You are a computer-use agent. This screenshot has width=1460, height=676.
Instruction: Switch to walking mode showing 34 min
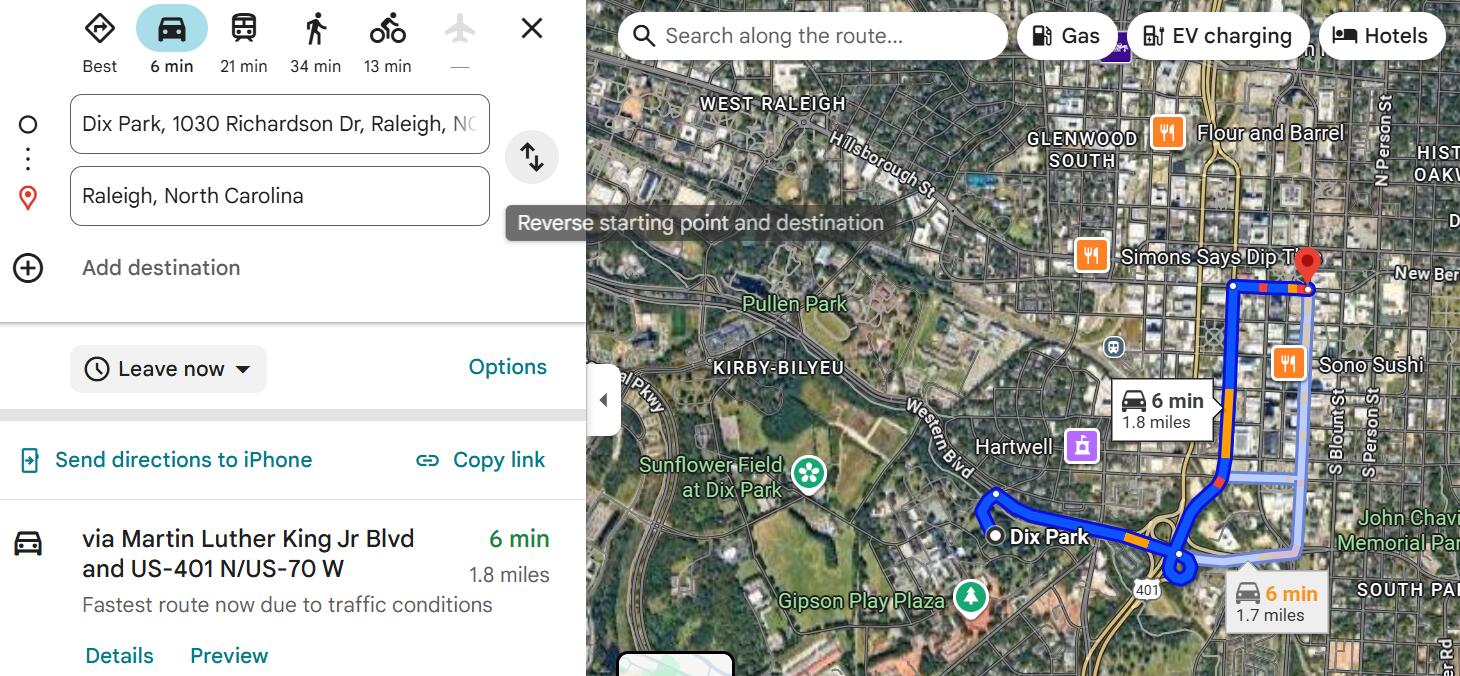(316, 40)
